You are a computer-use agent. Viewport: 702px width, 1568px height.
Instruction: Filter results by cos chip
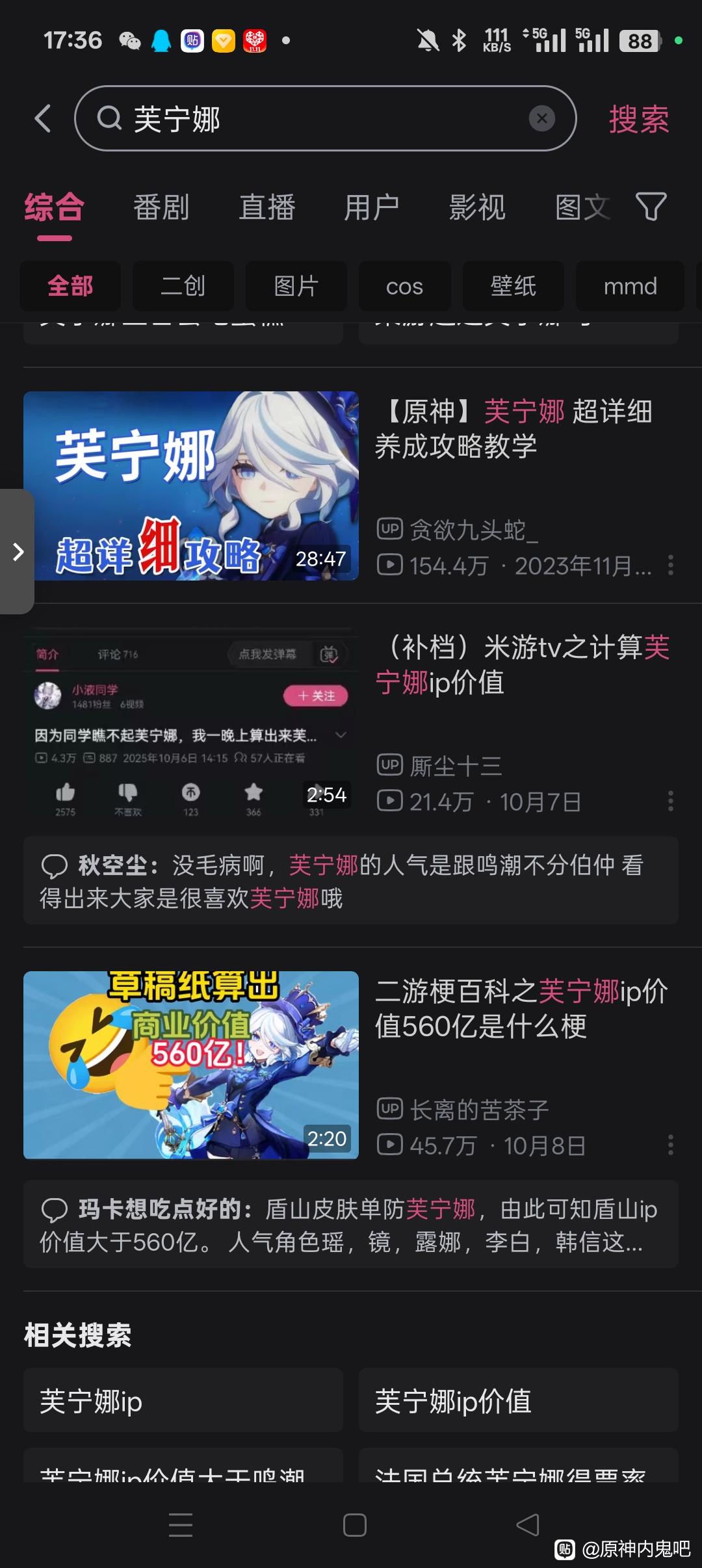(404, 286)
